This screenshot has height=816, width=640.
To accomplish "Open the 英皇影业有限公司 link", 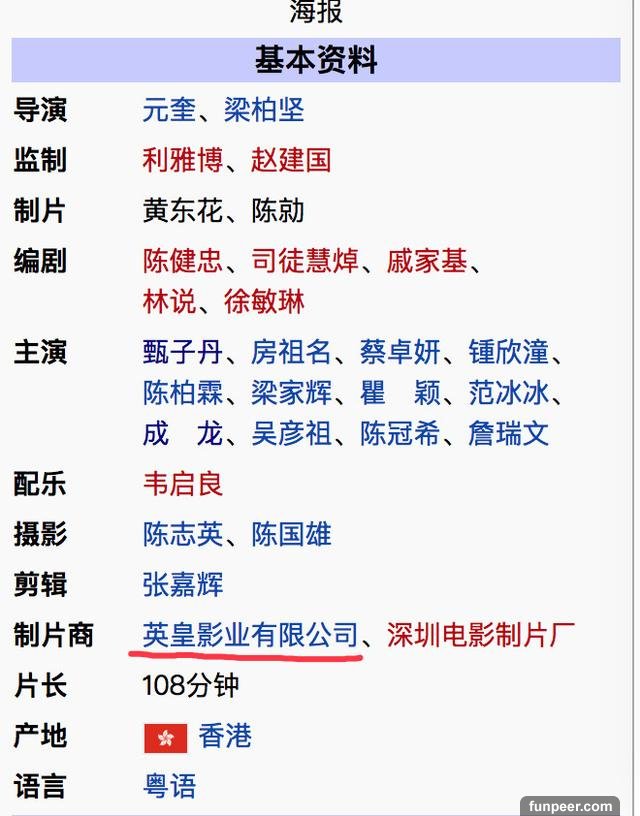I will tap(250, 635).
